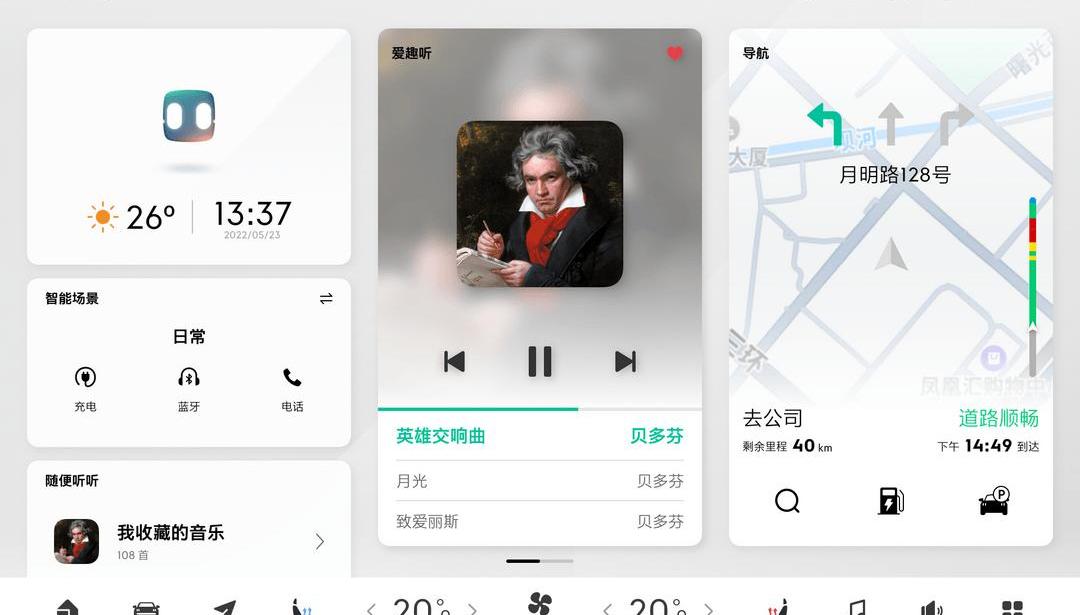Open the 充电 charging shortcut
Screen dimensions: 1080x615
click(85, 386)
